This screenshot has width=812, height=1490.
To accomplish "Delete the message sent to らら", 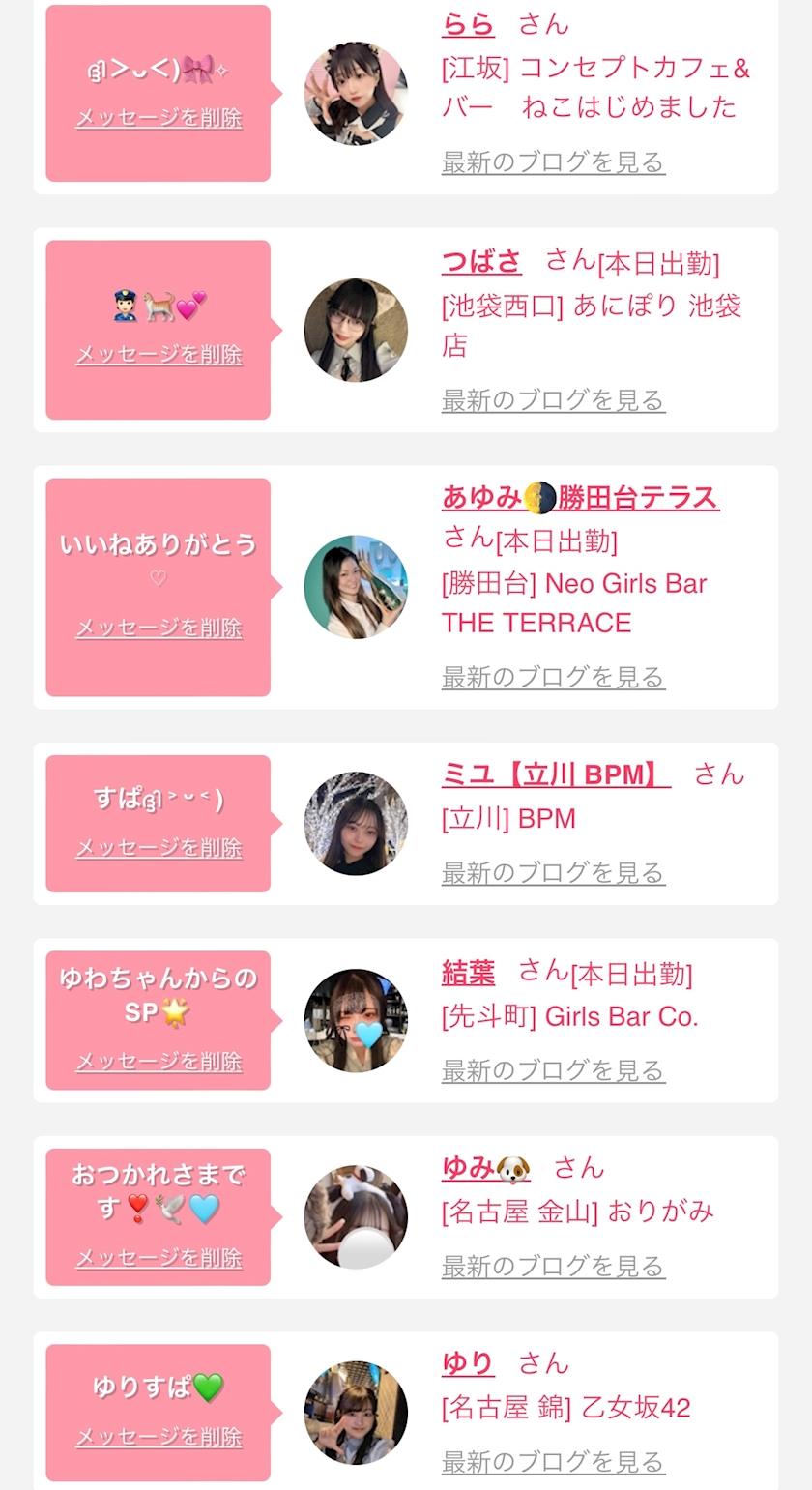I will (159, 118).
